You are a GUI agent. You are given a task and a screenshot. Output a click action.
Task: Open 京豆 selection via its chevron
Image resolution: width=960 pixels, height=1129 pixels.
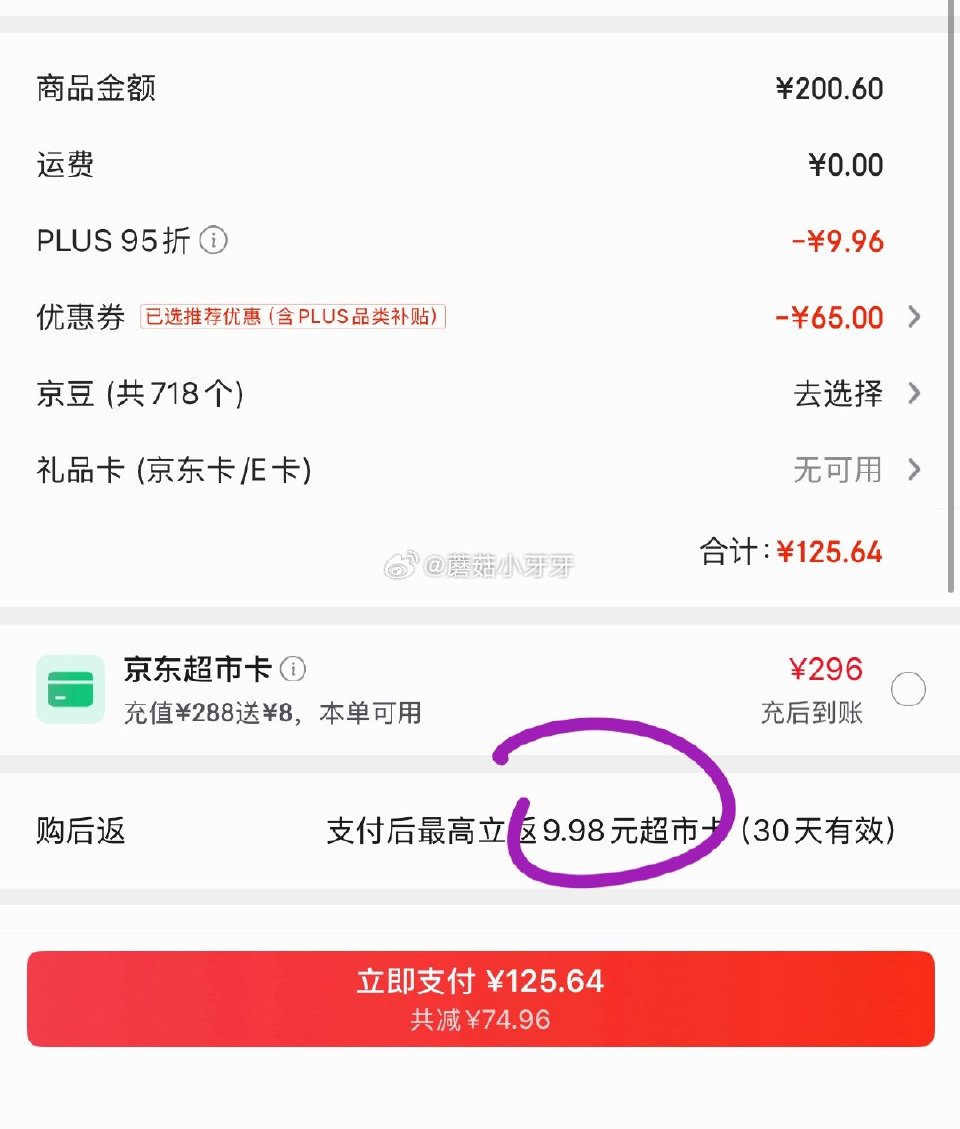(x=913, y=394)
